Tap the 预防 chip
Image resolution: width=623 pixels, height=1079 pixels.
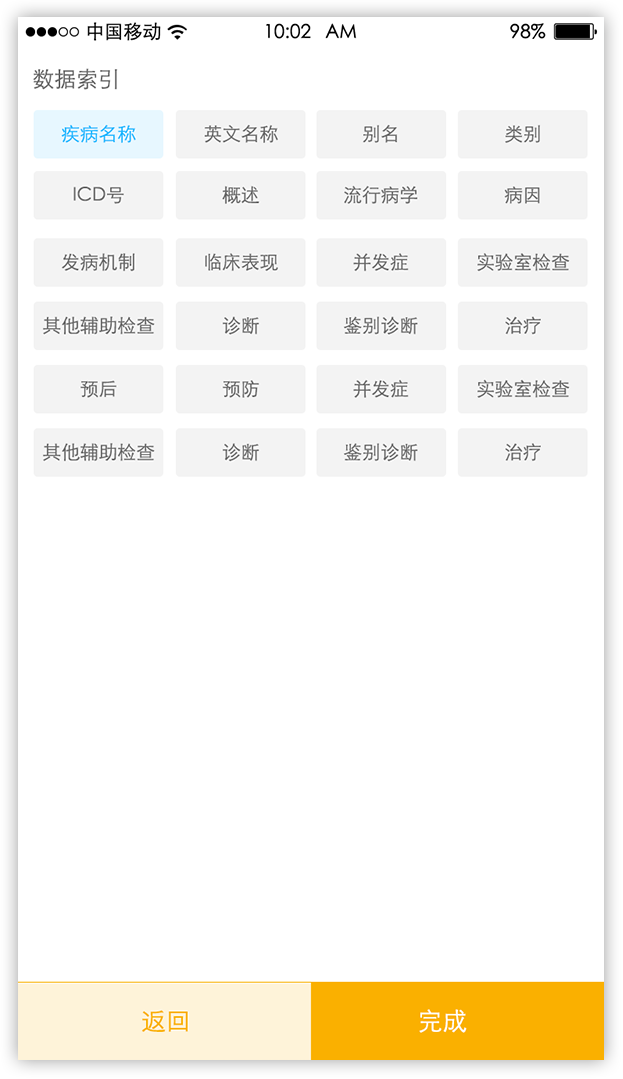240,389
